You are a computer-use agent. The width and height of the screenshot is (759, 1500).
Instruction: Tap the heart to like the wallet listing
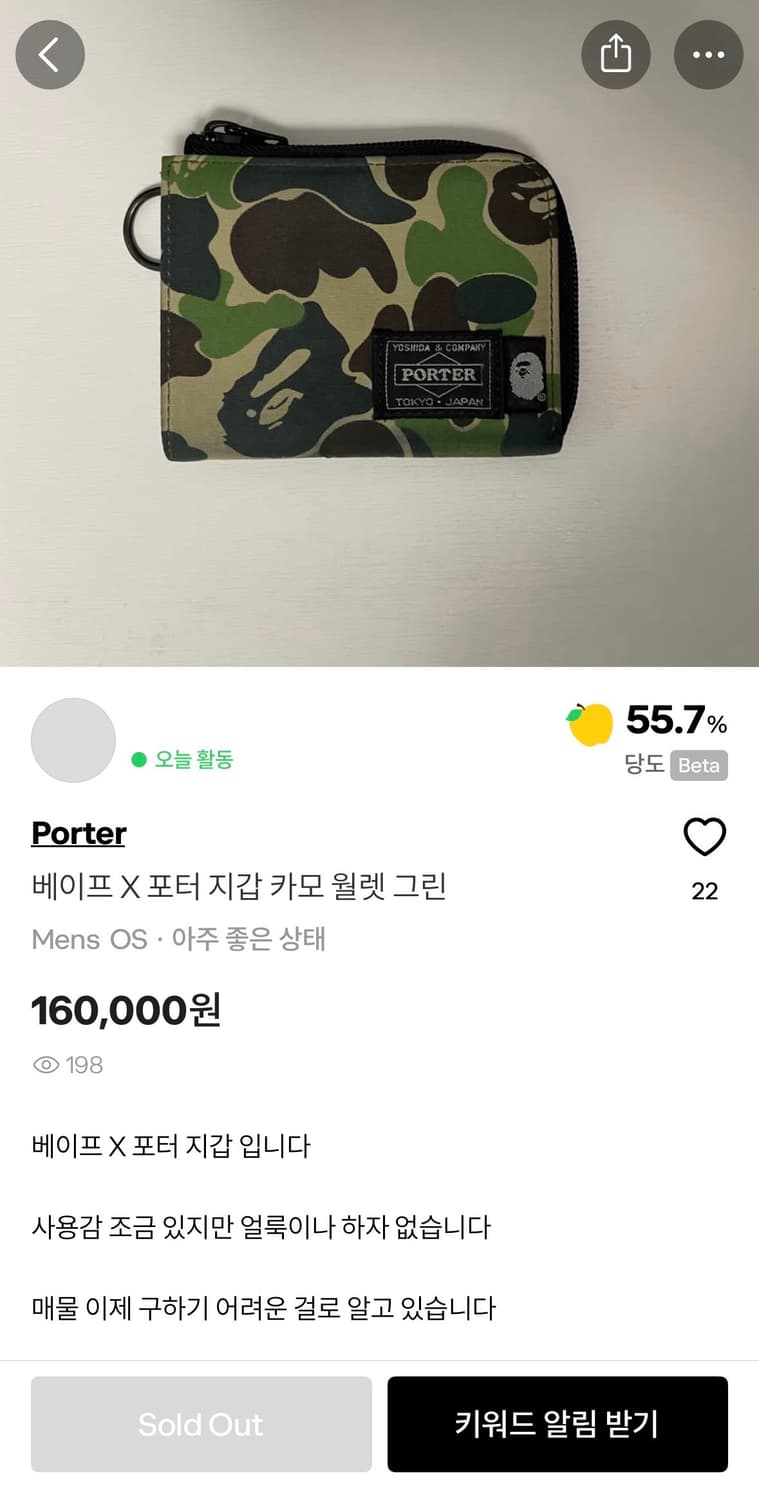[705, 838]
